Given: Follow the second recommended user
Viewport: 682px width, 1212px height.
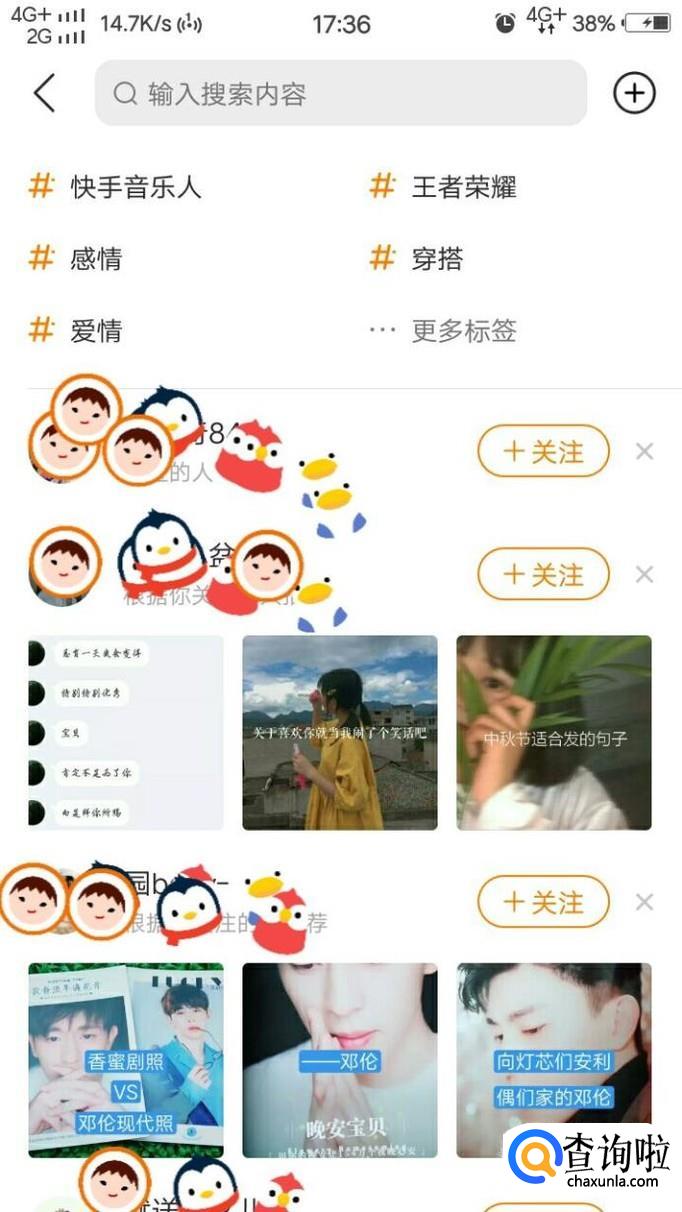Looking at the screenshot, I should pyautogui.click(x=543, y=575).
